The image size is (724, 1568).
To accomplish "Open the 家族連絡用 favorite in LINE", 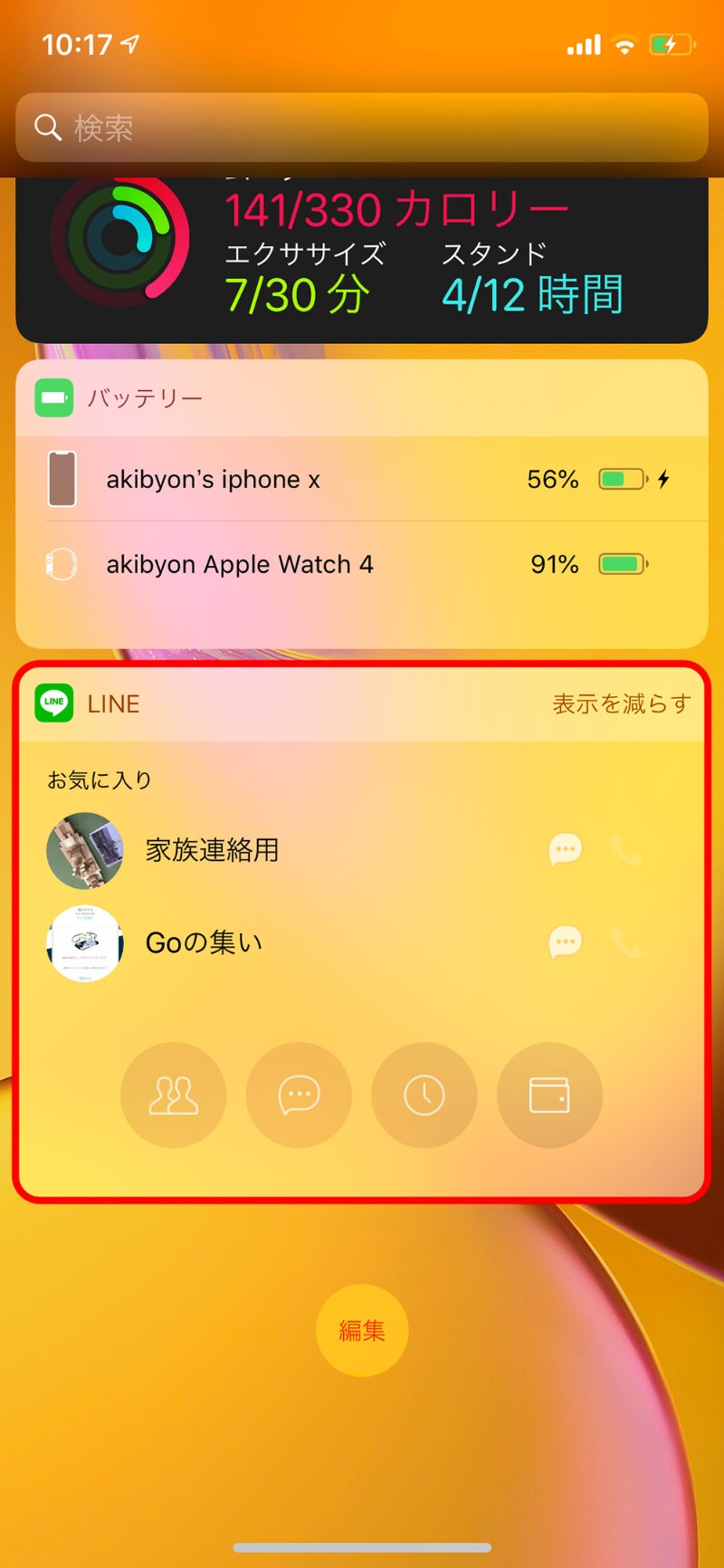I will pyautogui.click(x=212, y=850).
